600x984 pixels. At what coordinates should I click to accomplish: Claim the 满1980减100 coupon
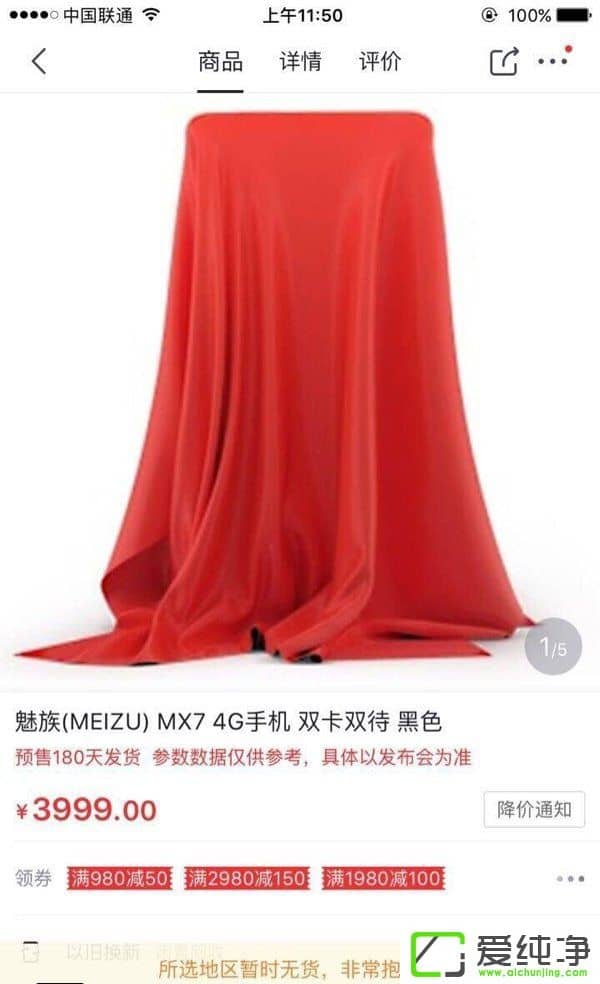tap(383, 879)
